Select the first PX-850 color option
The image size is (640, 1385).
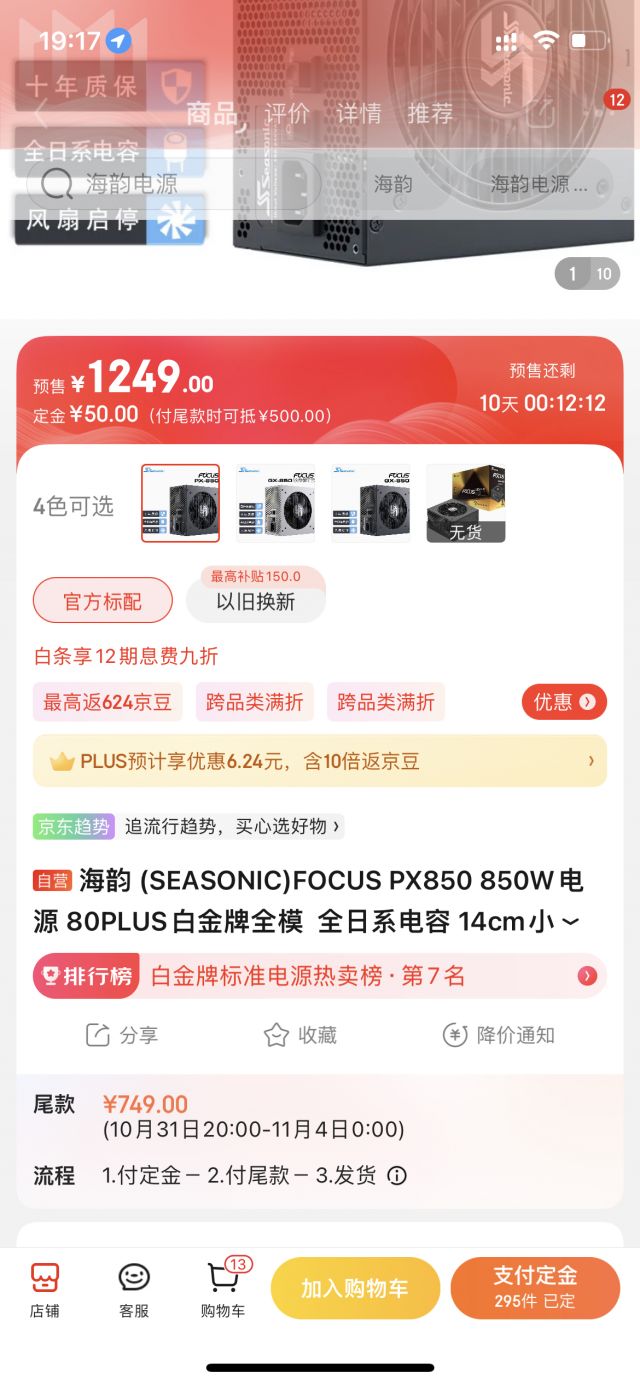pyautogui.click(x=180, y=503)
